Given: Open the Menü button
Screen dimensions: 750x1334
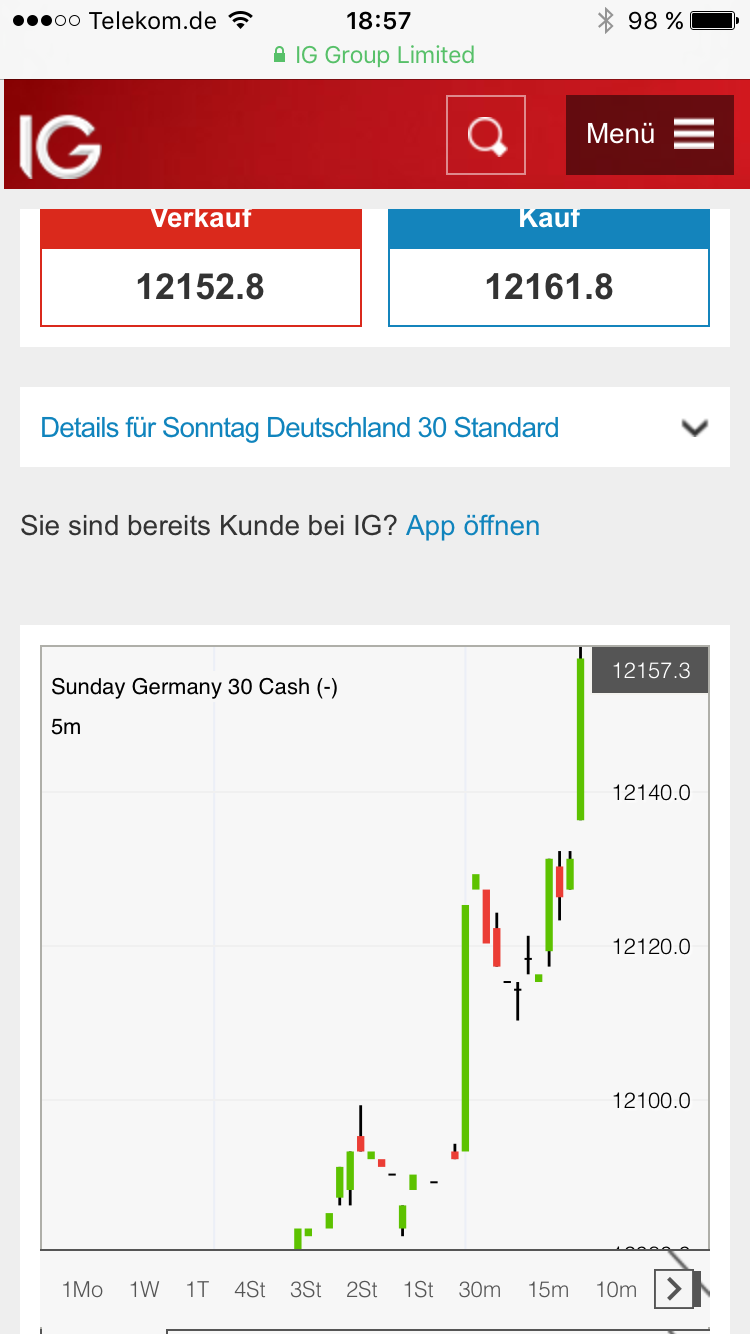Looking at the screenshot, I should coord(649,133).
